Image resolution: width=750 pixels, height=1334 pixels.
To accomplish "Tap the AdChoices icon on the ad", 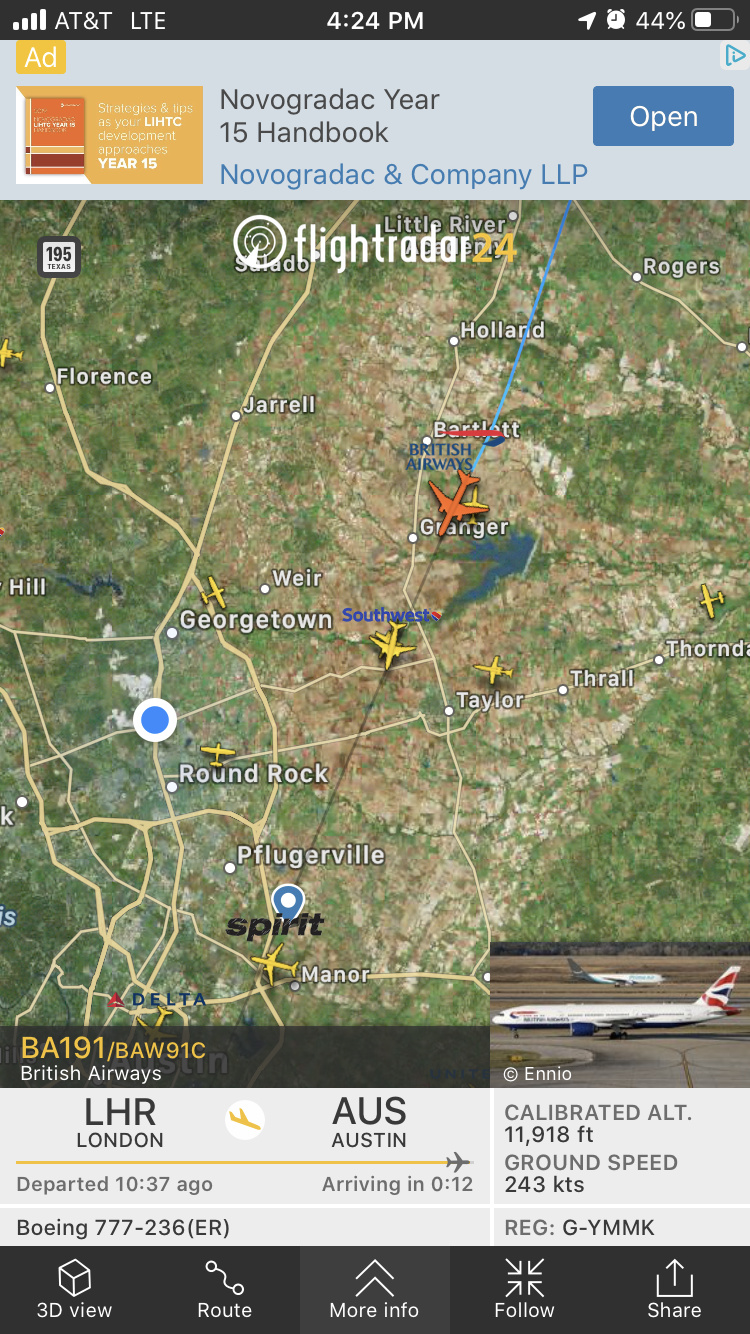I will coord(735,57).
